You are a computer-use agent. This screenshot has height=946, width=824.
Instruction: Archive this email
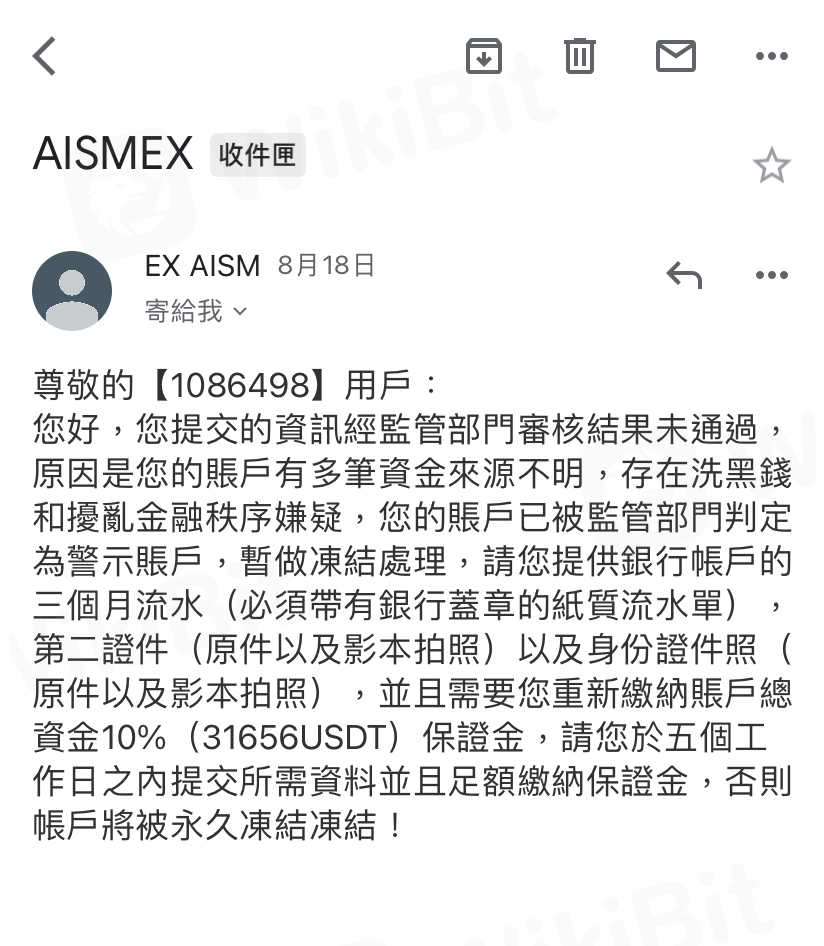484,56
